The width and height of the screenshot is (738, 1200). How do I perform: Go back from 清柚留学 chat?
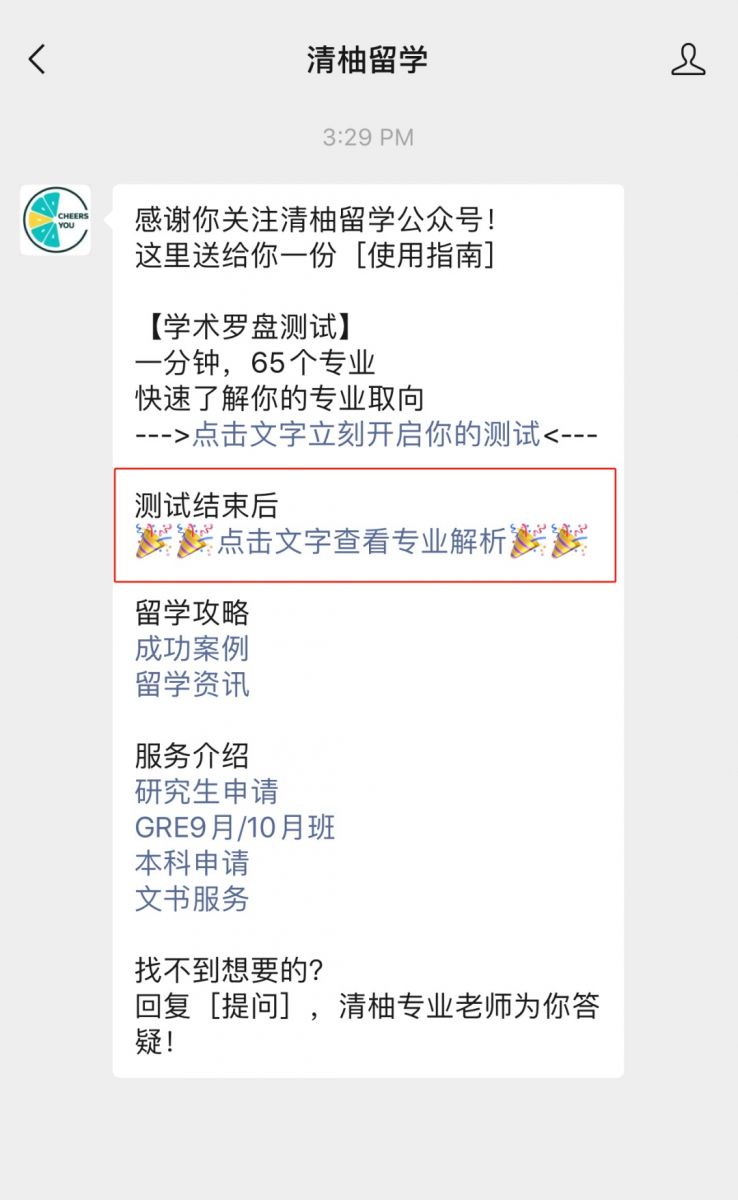pos(37,60)
